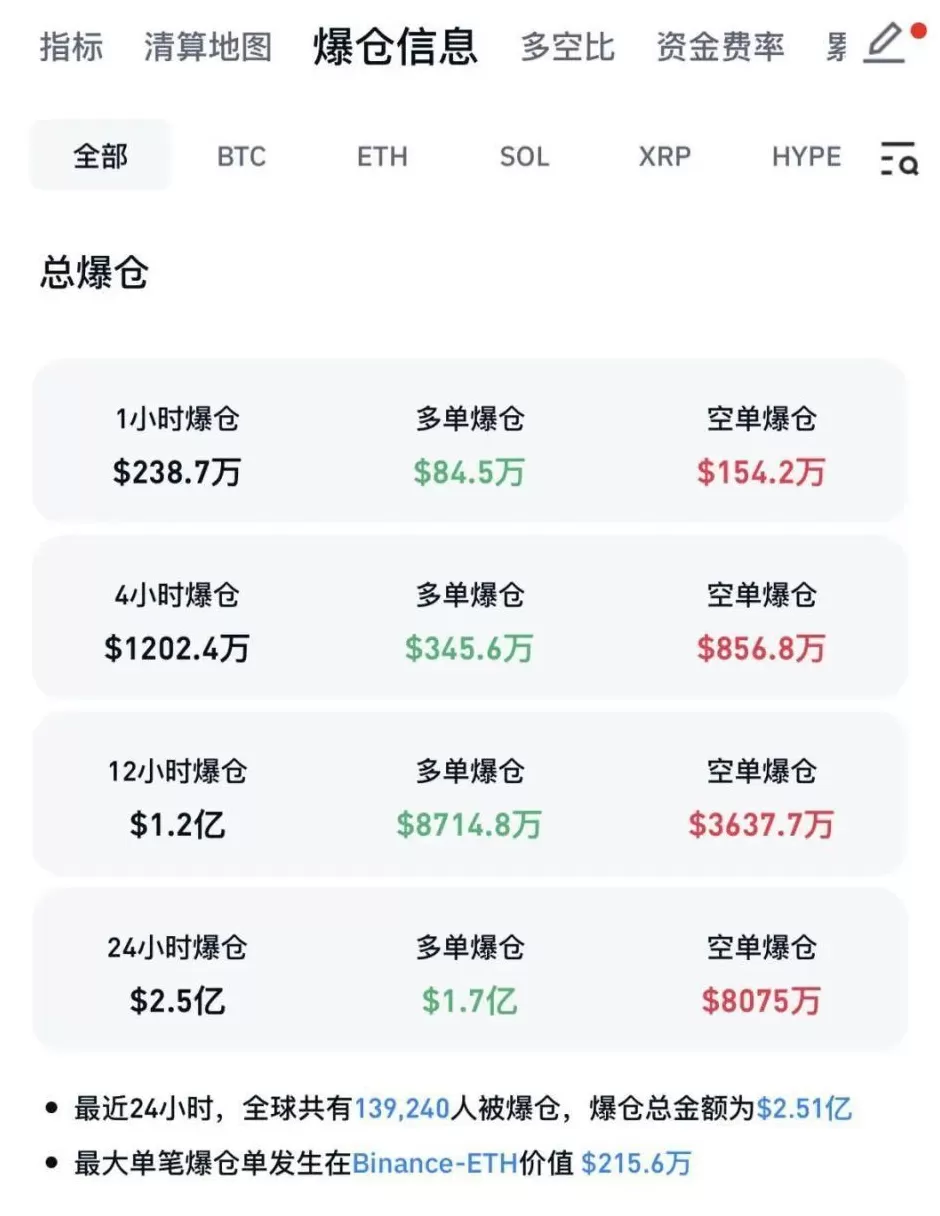This screenshot has height=1216, width=940.
Task: Switch to the XRP filter
Action: click(665, 157)
